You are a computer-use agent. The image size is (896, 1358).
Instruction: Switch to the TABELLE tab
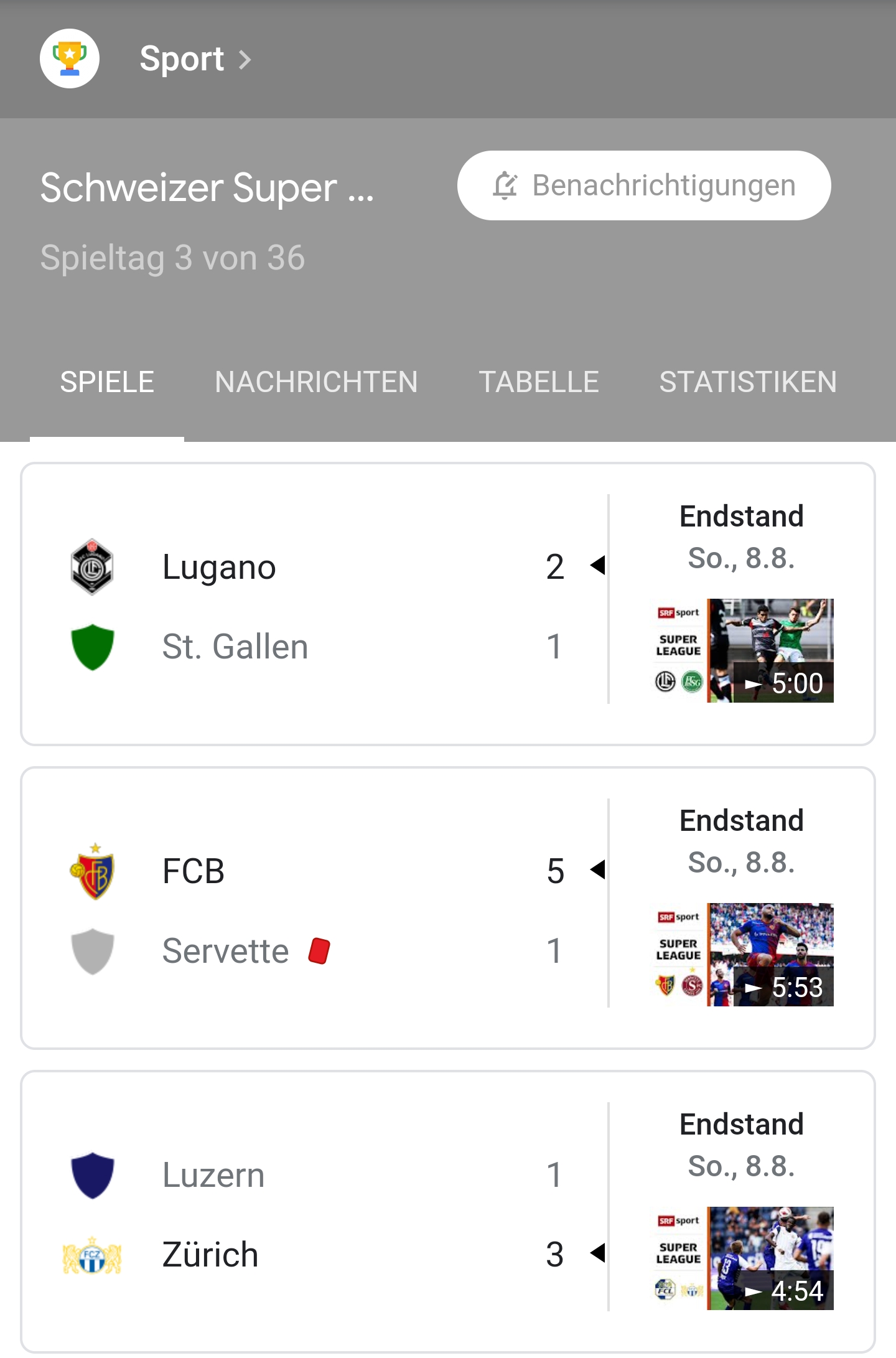538,382
